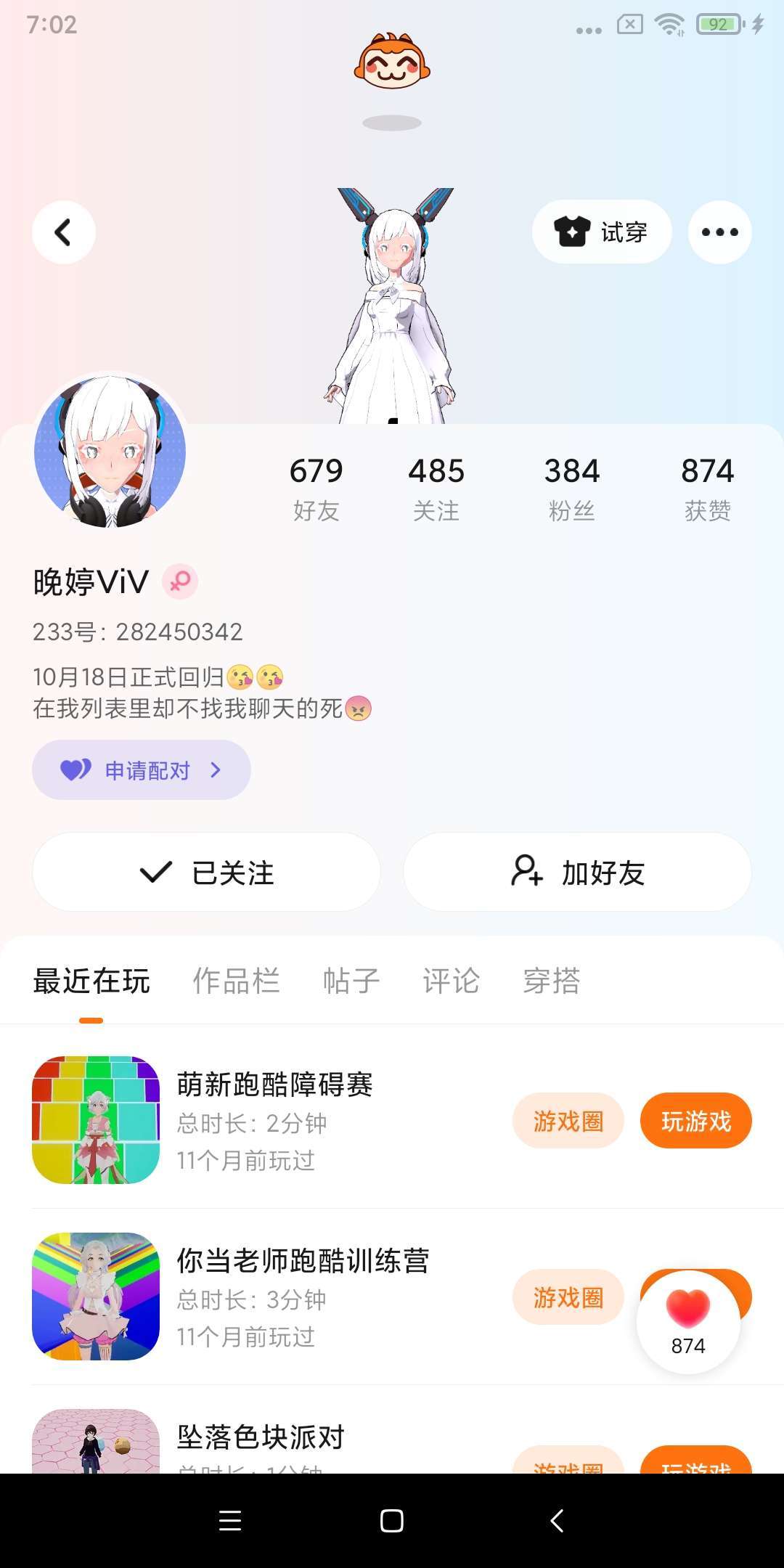This screenshot has width=784, height=1568.
Task: Open the 晚婷ViV profile avatar
Action: point(110,452)
